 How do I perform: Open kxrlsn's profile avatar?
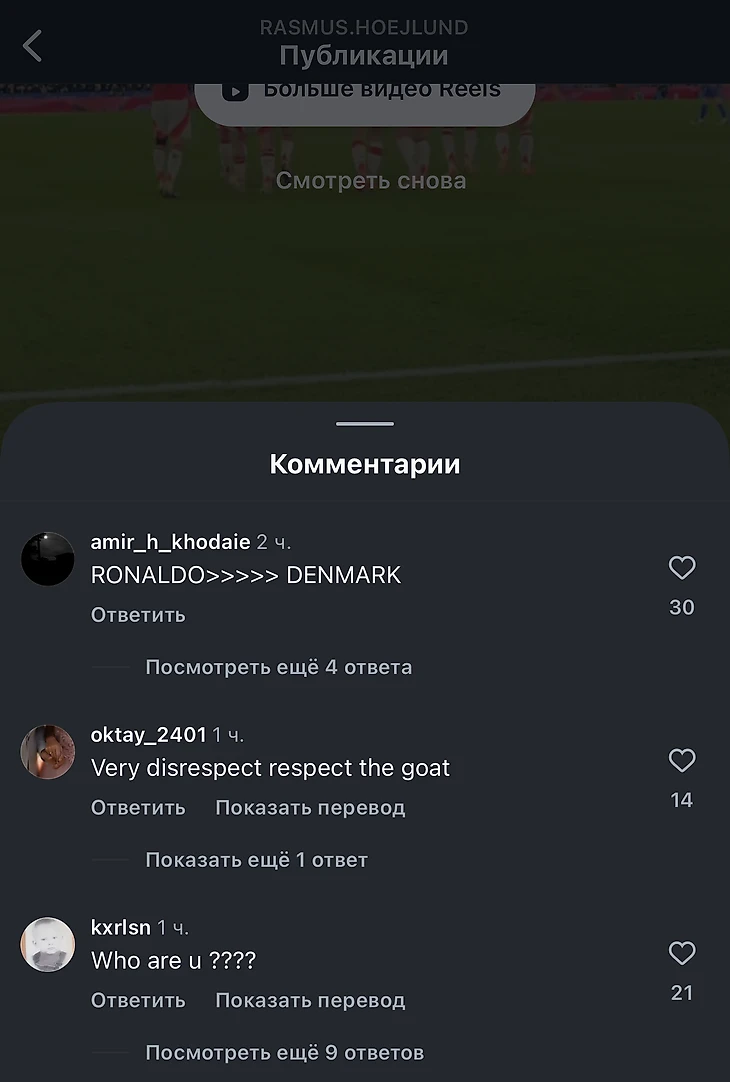coord(48,945)
